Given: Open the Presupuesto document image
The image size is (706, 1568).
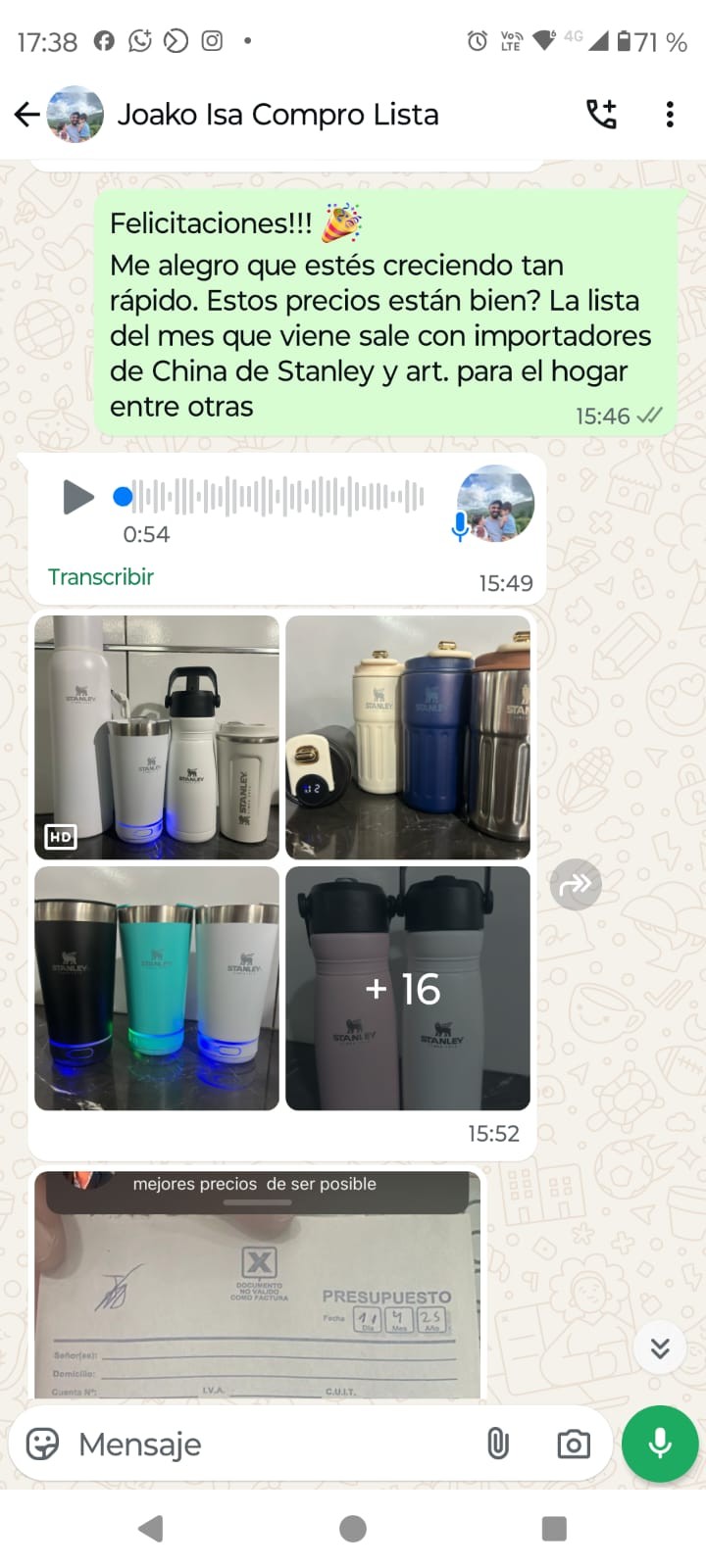Looking at the screenshot, I should [258, 1294].
